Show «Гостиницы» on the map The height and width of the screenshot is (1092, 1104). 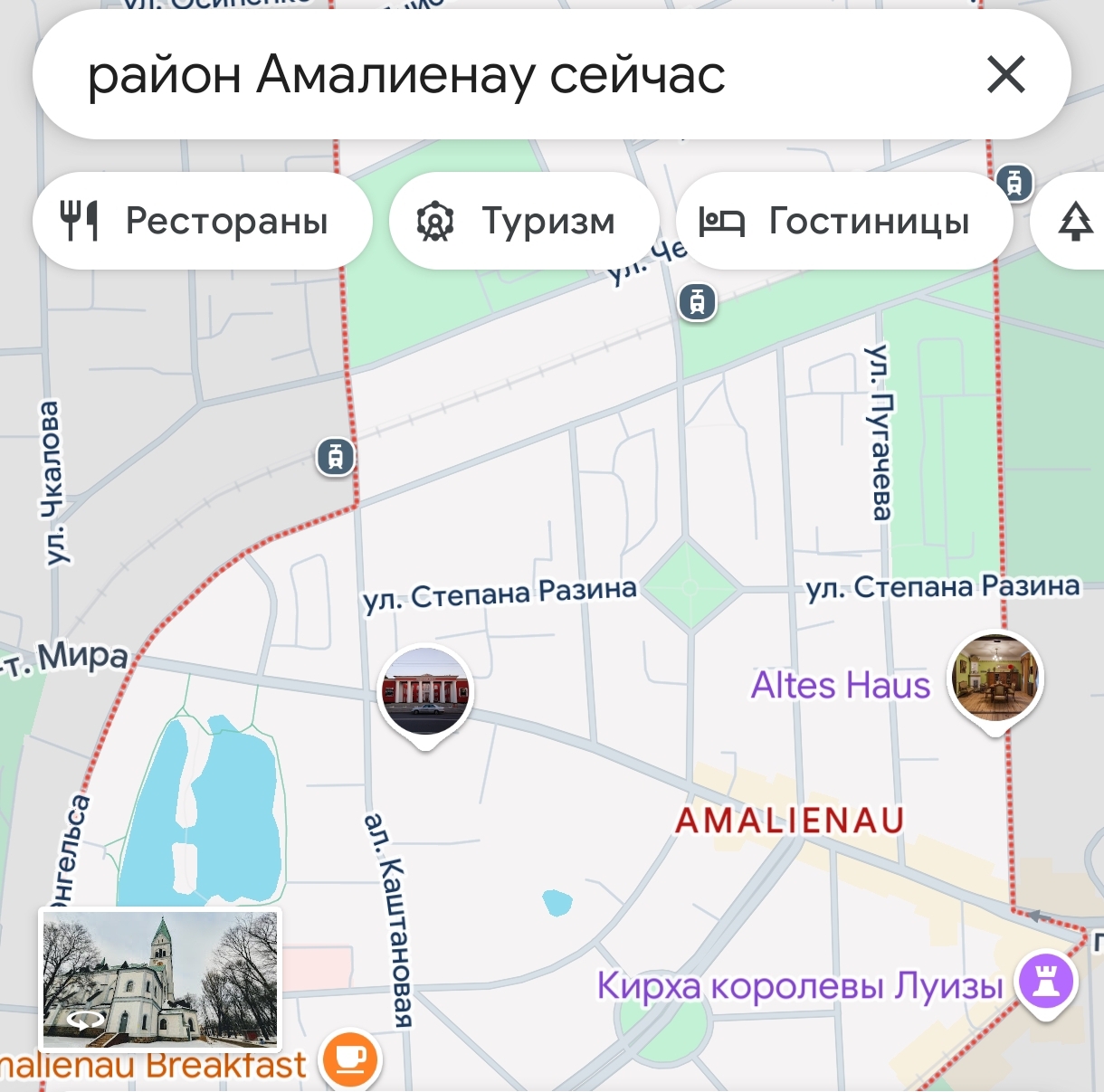point(843,221)
